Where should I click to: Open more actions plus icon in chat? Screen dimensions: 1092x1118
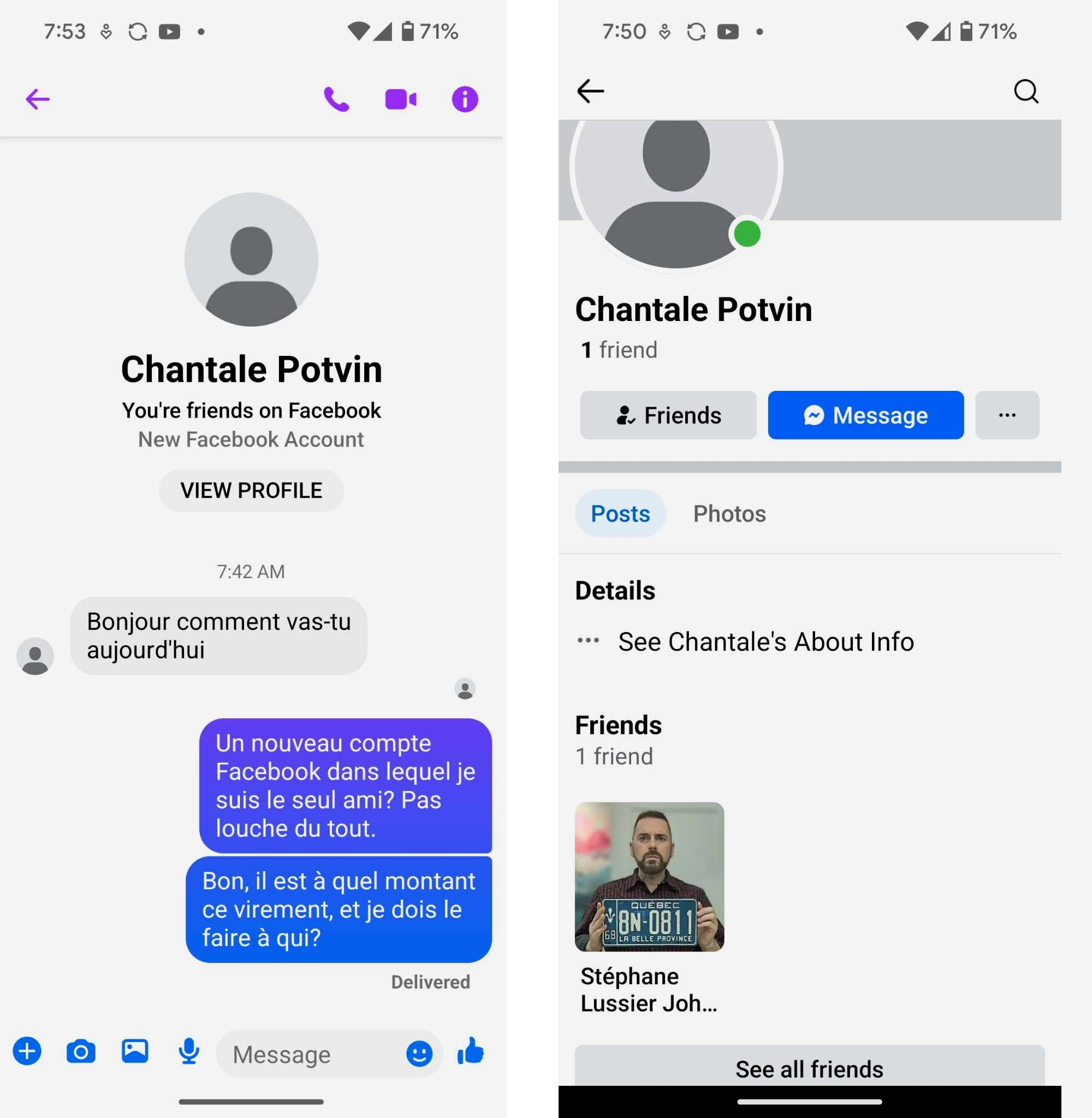coord(27,1051)
